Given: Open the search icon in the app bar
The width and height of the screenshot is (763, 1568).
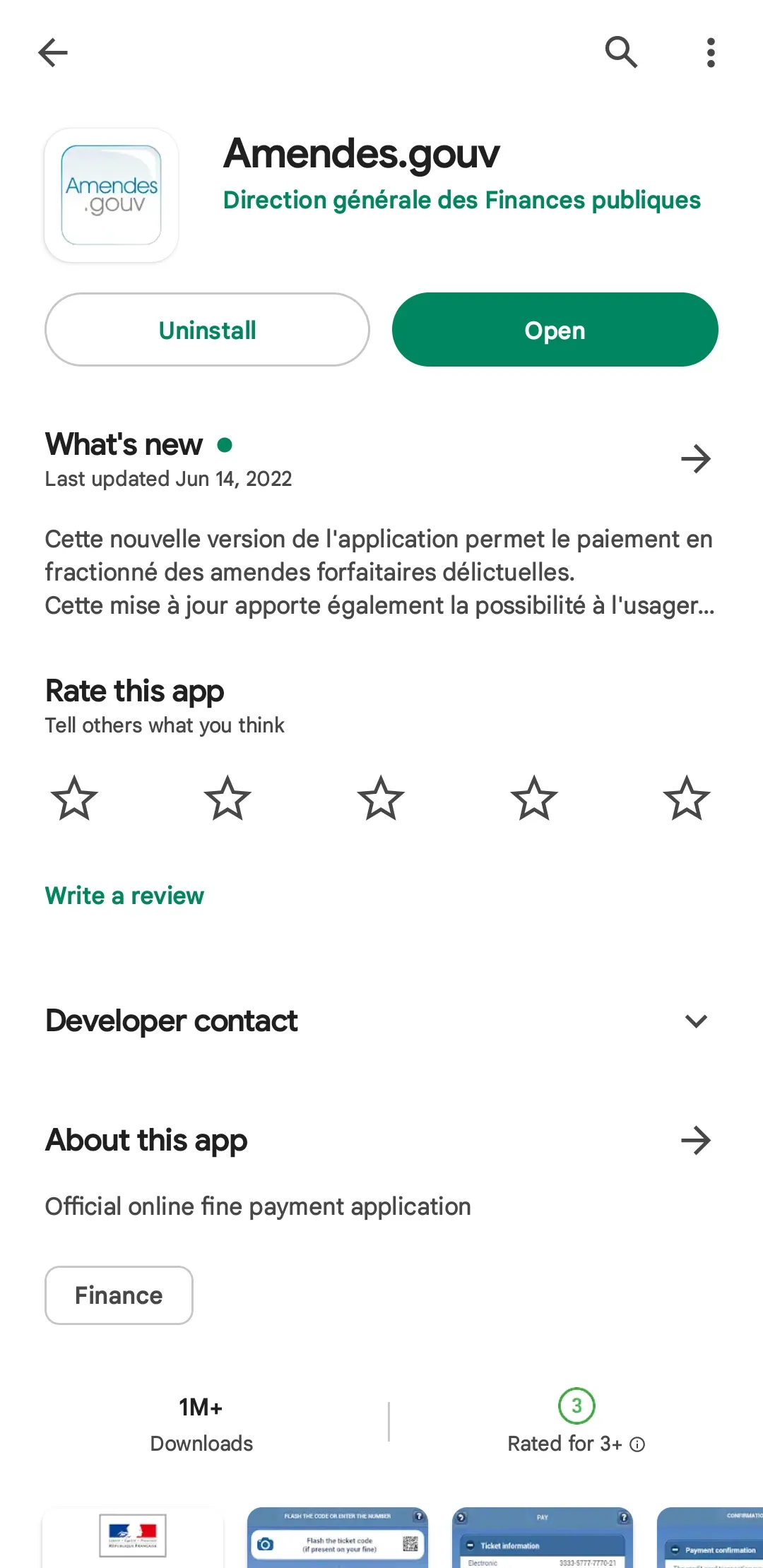Looking at the screenshot, I should coord(621,52).
